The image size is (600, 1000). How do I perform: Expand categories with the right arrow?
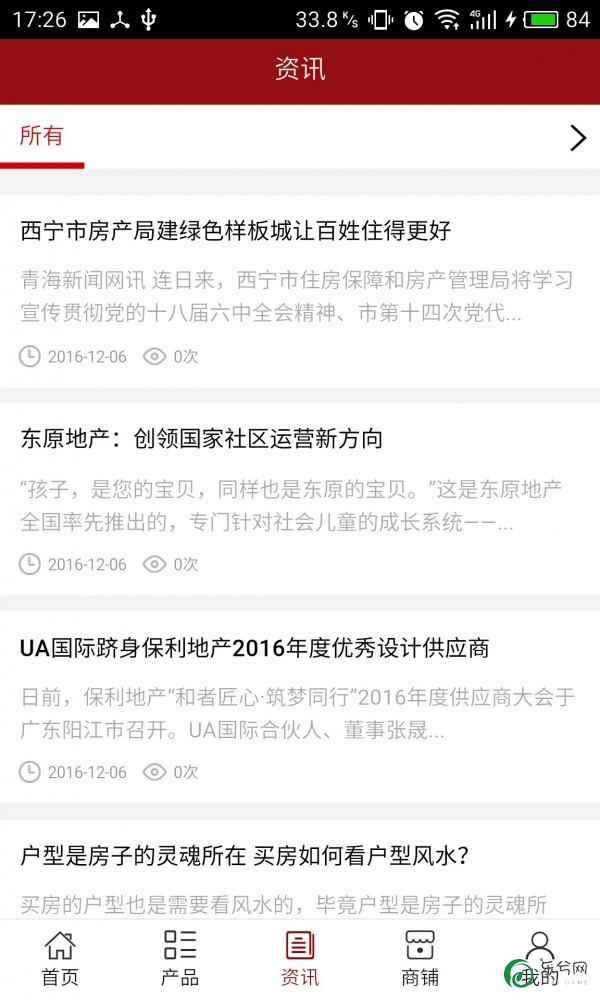pyautogui.click(x=577, y=138)
